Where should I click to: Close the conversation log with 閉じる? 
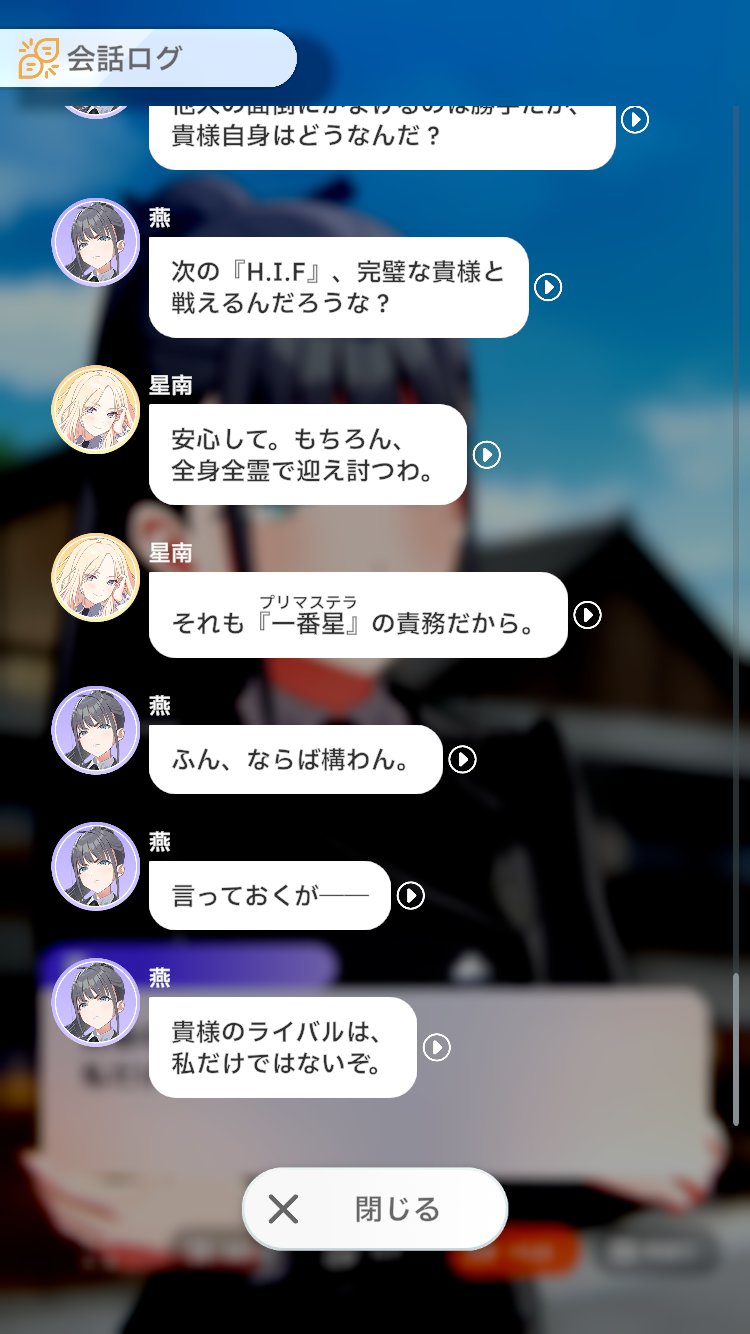pyautogui.click(x=375, y=1209)
